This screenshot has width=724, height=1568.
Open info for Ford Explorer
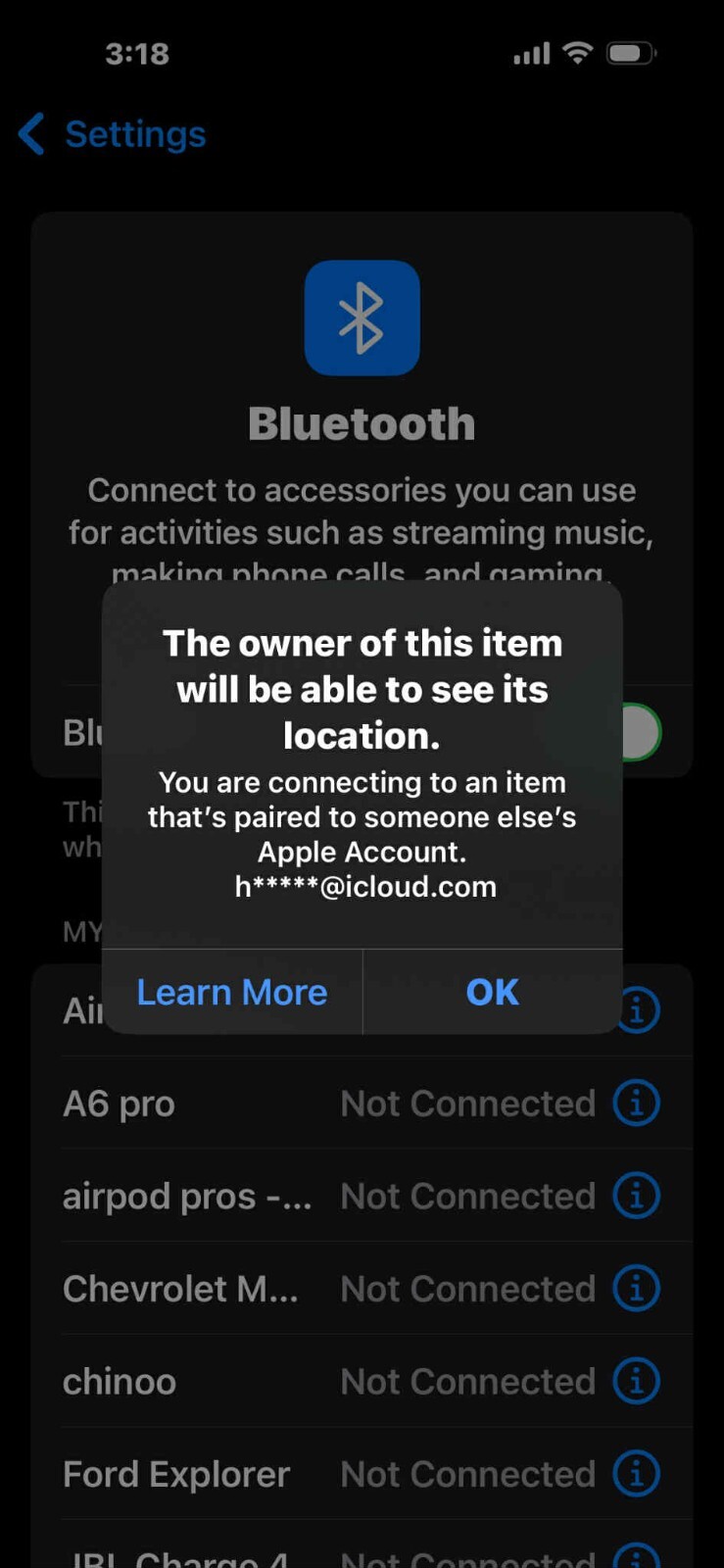click(x=636, y=1474)
